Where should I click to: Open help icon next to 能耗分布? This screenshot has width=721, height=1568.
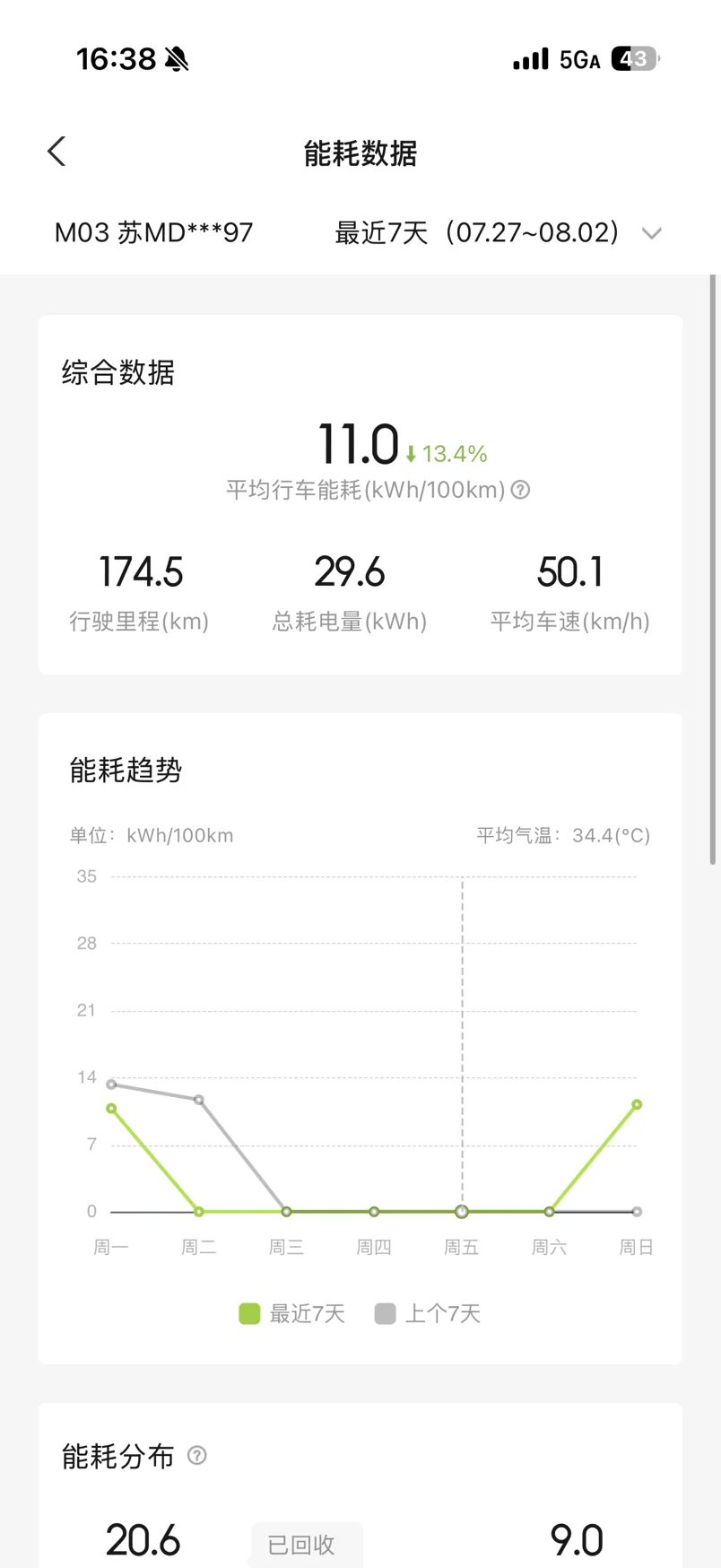tap(197, 1455)
